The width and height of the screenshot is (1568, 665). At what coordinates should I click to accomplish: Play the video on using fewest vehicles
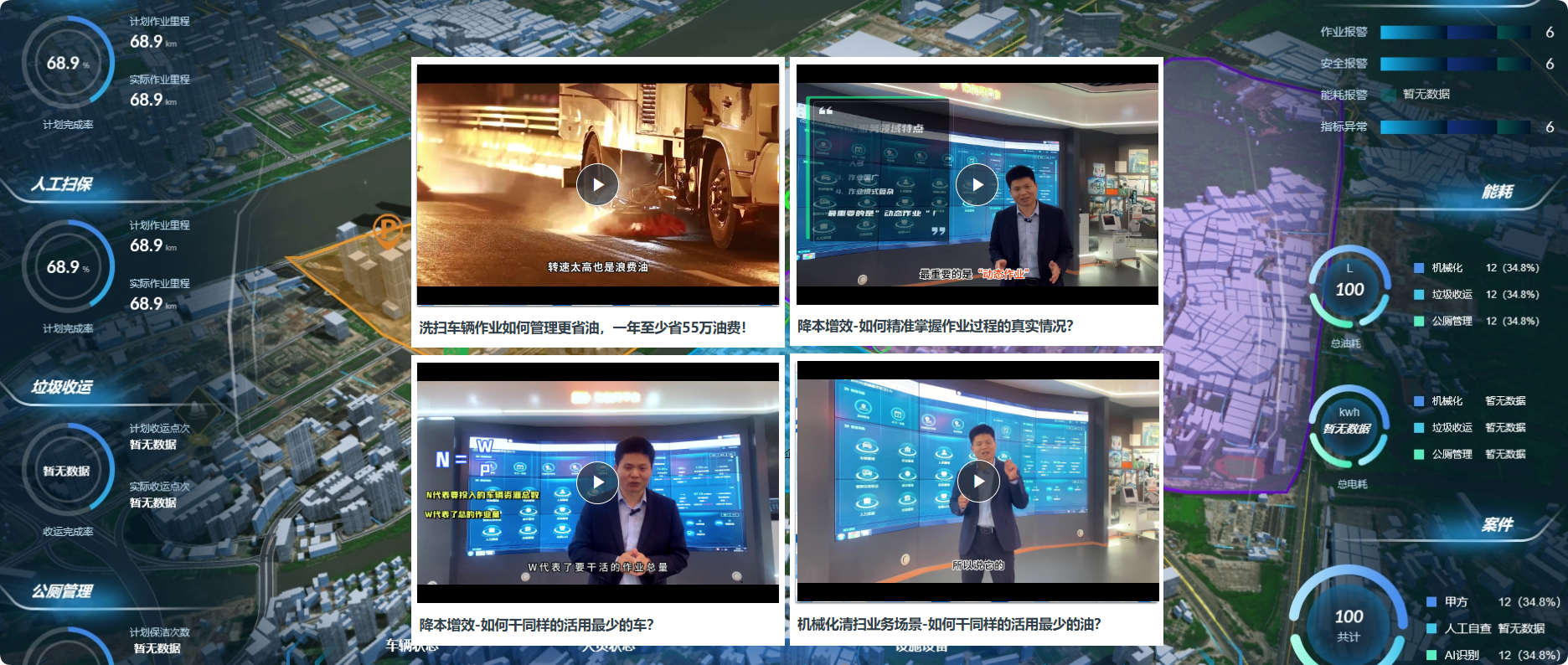(597, 482)
